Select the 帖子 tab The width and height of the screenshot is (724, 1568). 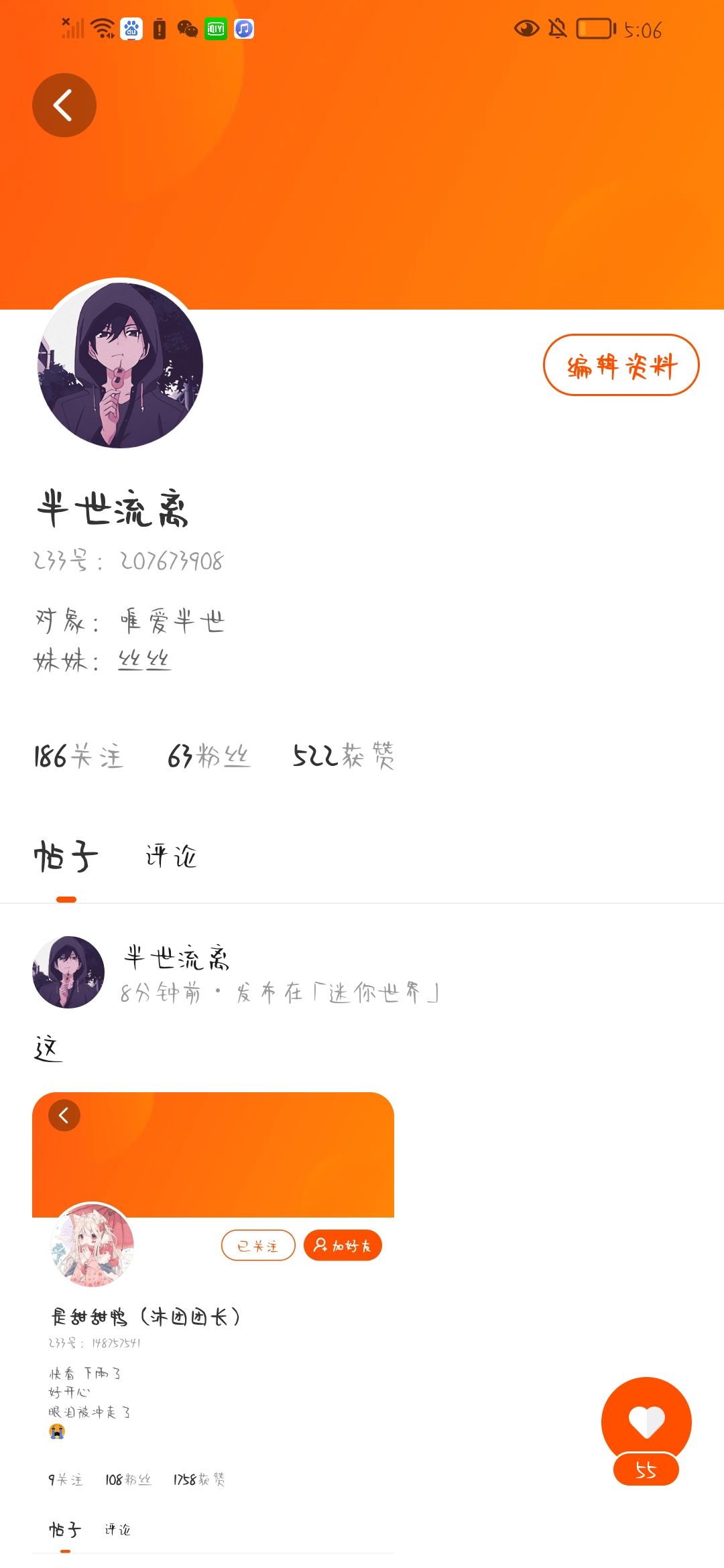coord(66,856)
